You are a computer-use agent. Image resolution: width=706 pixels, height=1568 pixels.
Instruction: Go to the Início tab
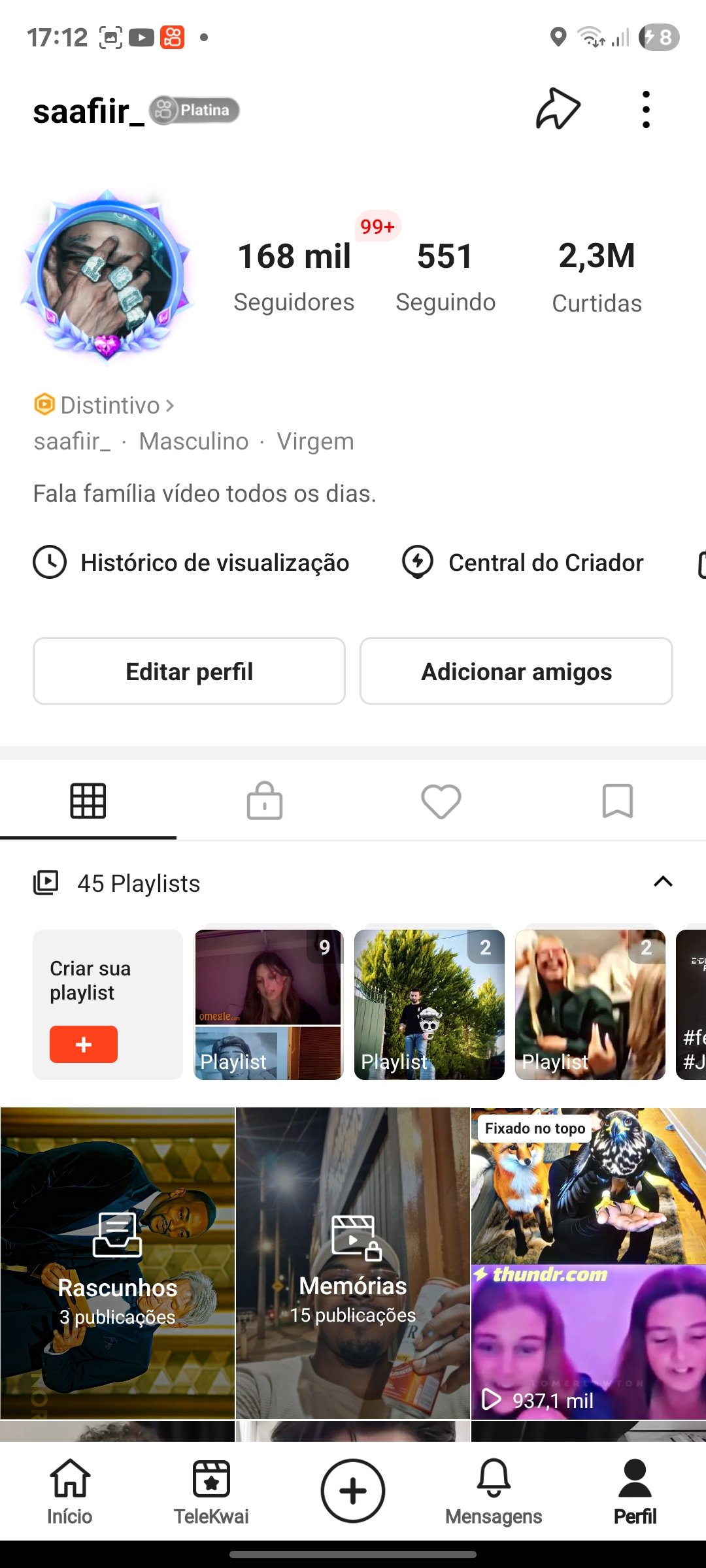click(x=70, y=1491)
